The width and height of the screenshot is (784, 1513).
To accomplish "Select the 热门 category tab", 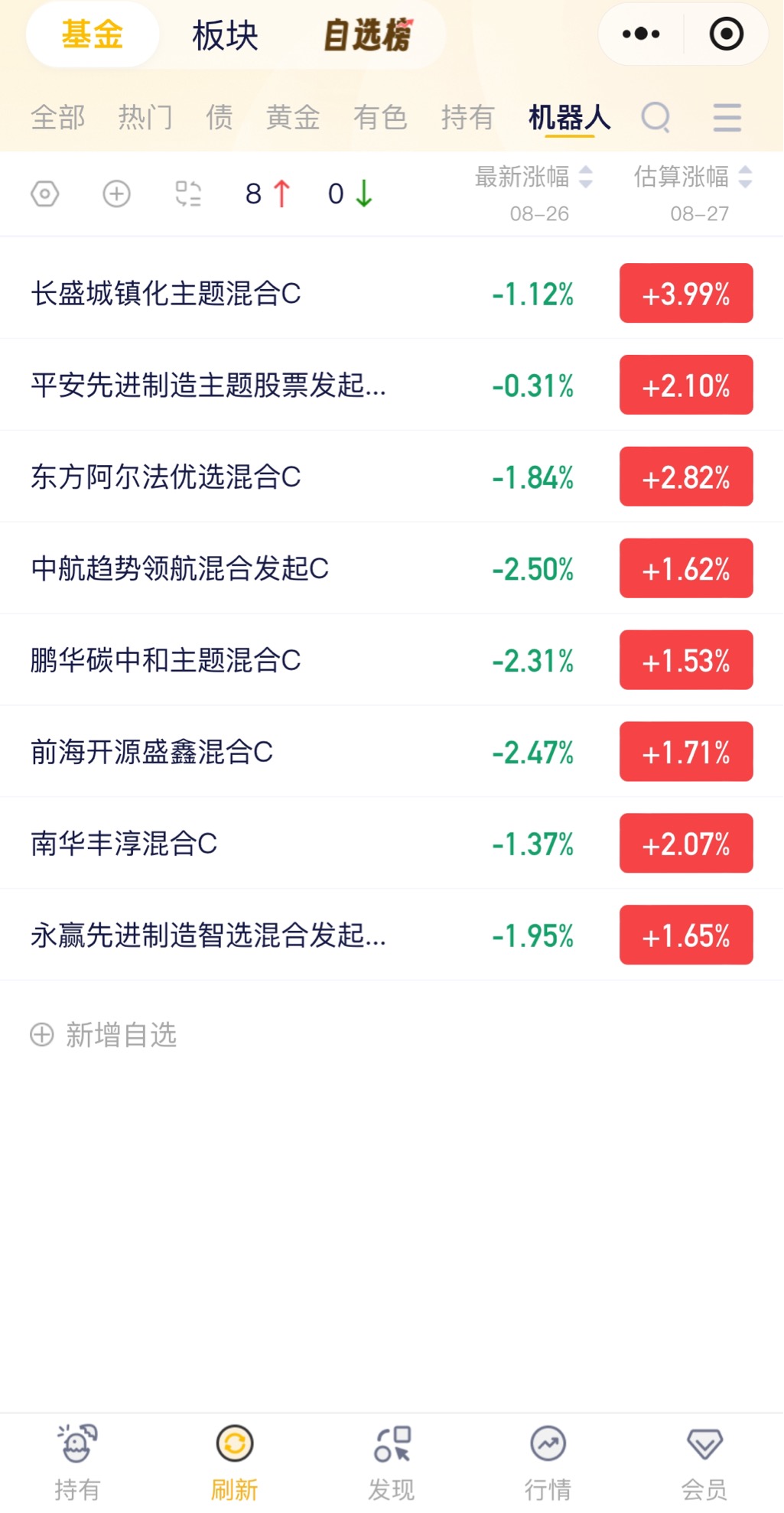I will click(145, 118).
